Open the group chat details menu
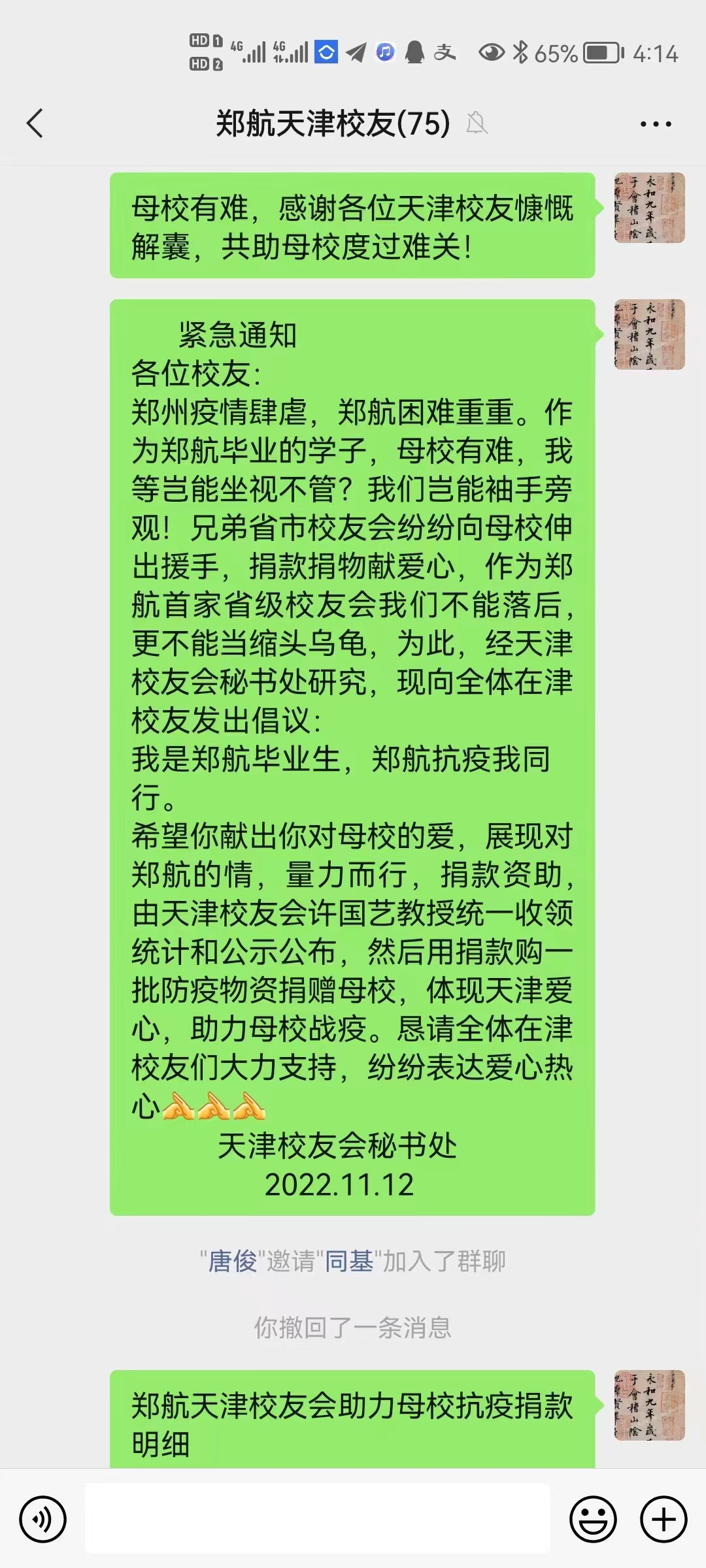The image size is (706, 1568). point(655,123)
